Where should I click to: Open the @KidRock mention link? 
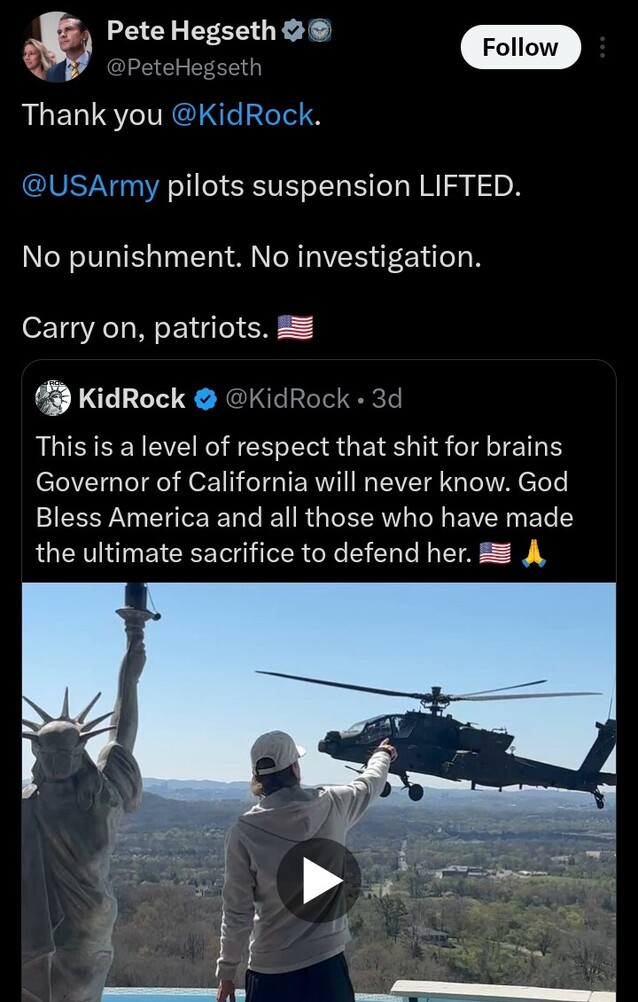click(x=243, y=115)
